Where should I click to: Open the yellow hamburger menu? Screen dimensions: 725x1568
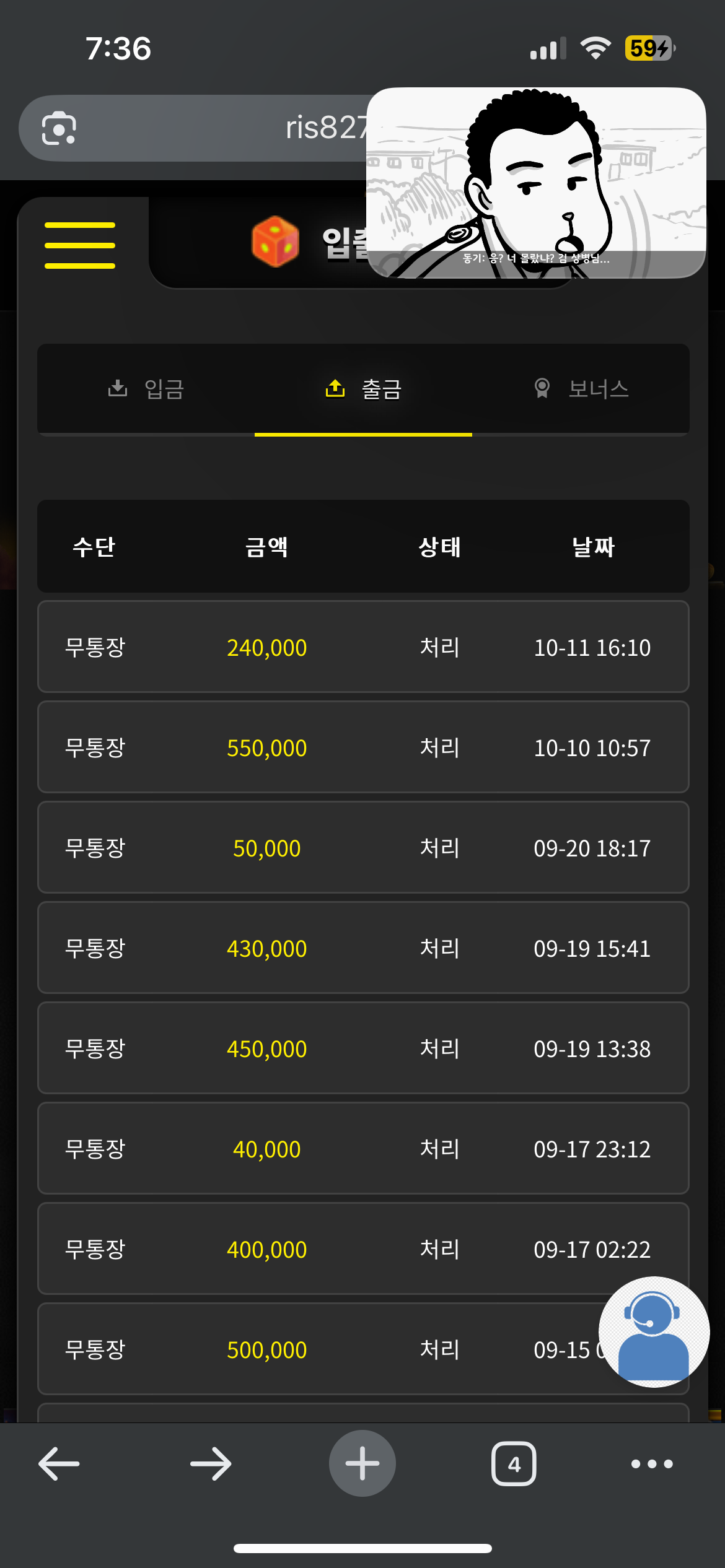80,245
